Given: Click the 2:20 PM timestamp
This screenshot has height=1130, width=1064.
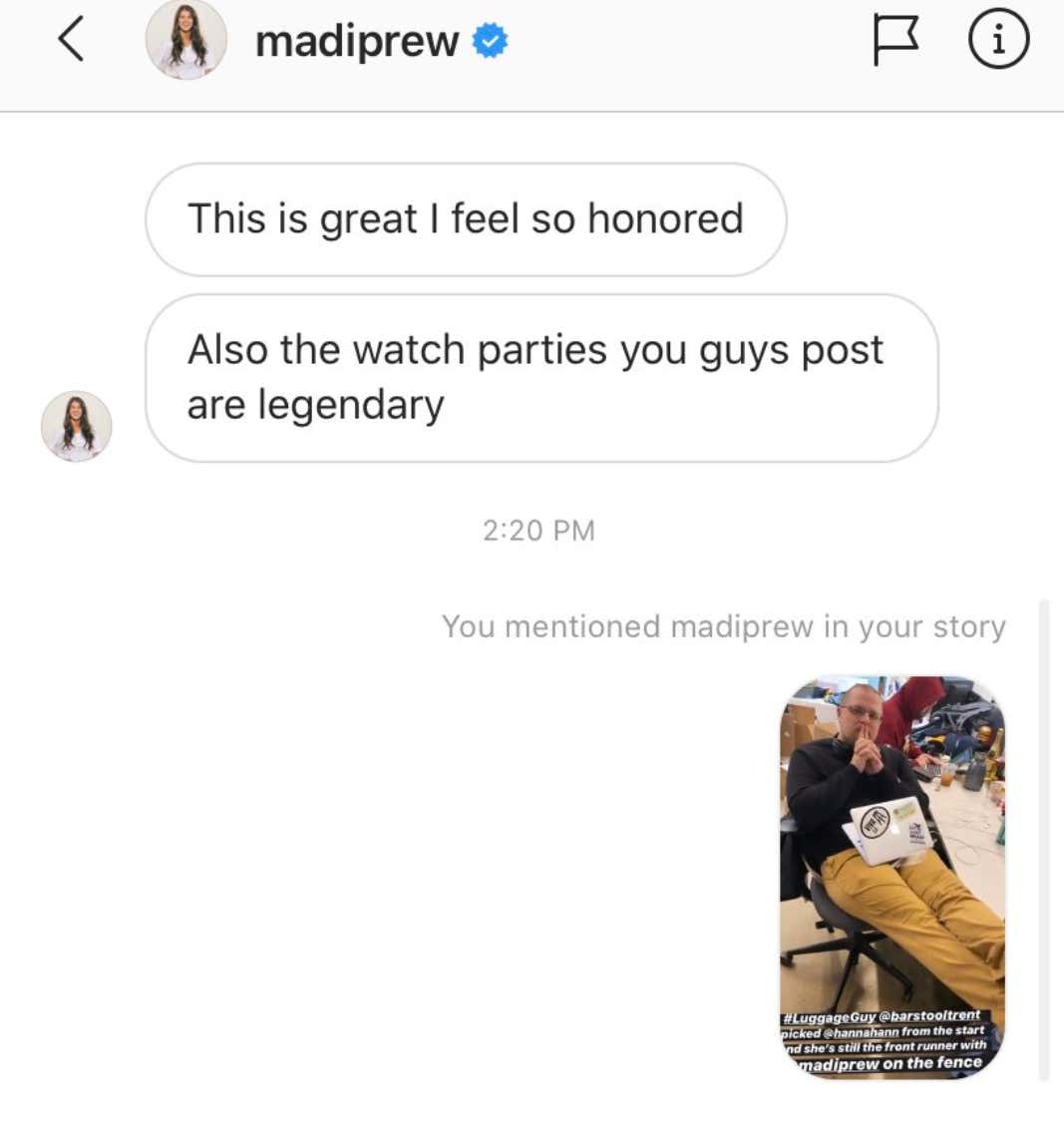Looking at the screenshot, I should (x=539, y=530).
